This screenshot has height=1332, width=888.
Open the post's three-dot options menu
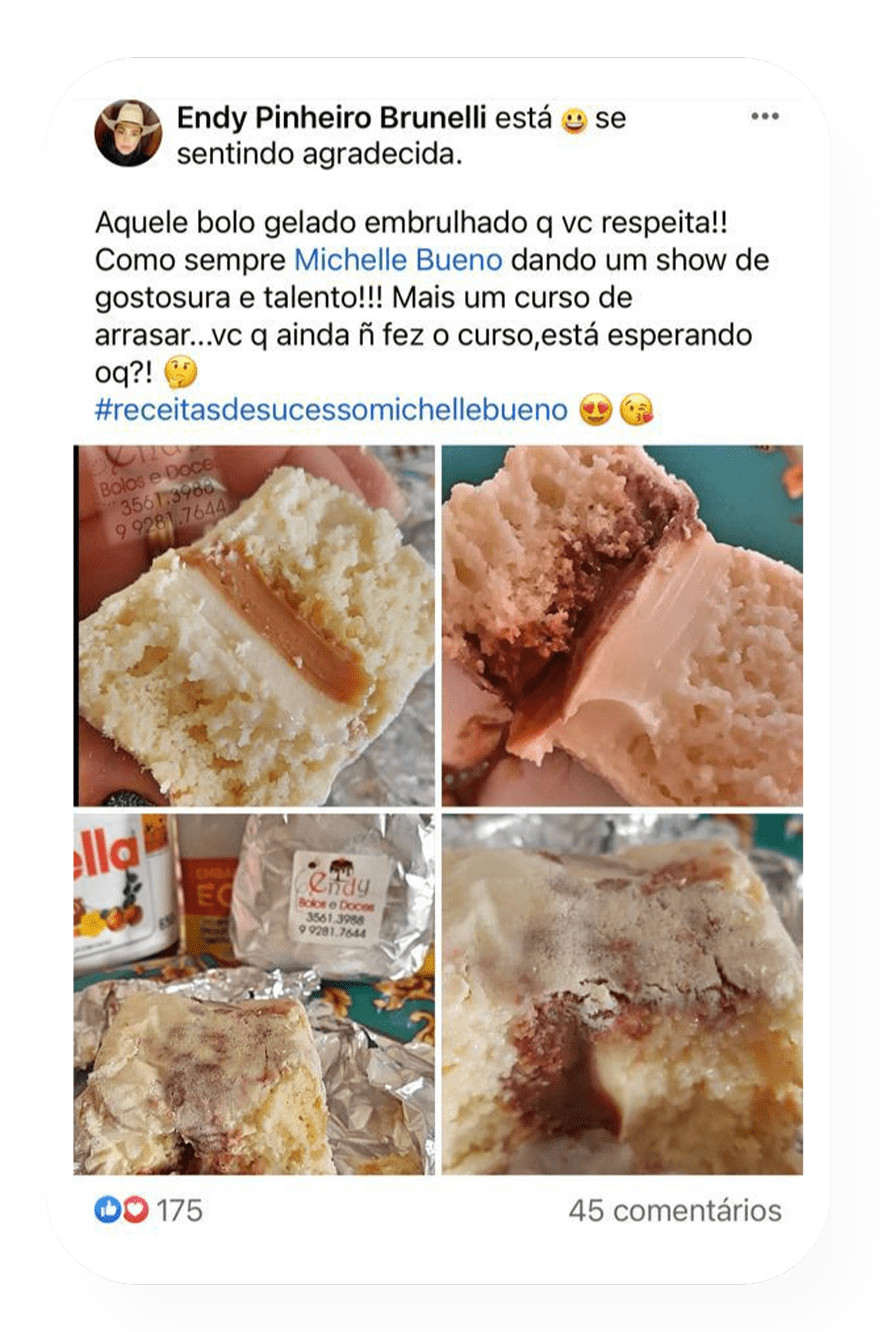(764, 117)
